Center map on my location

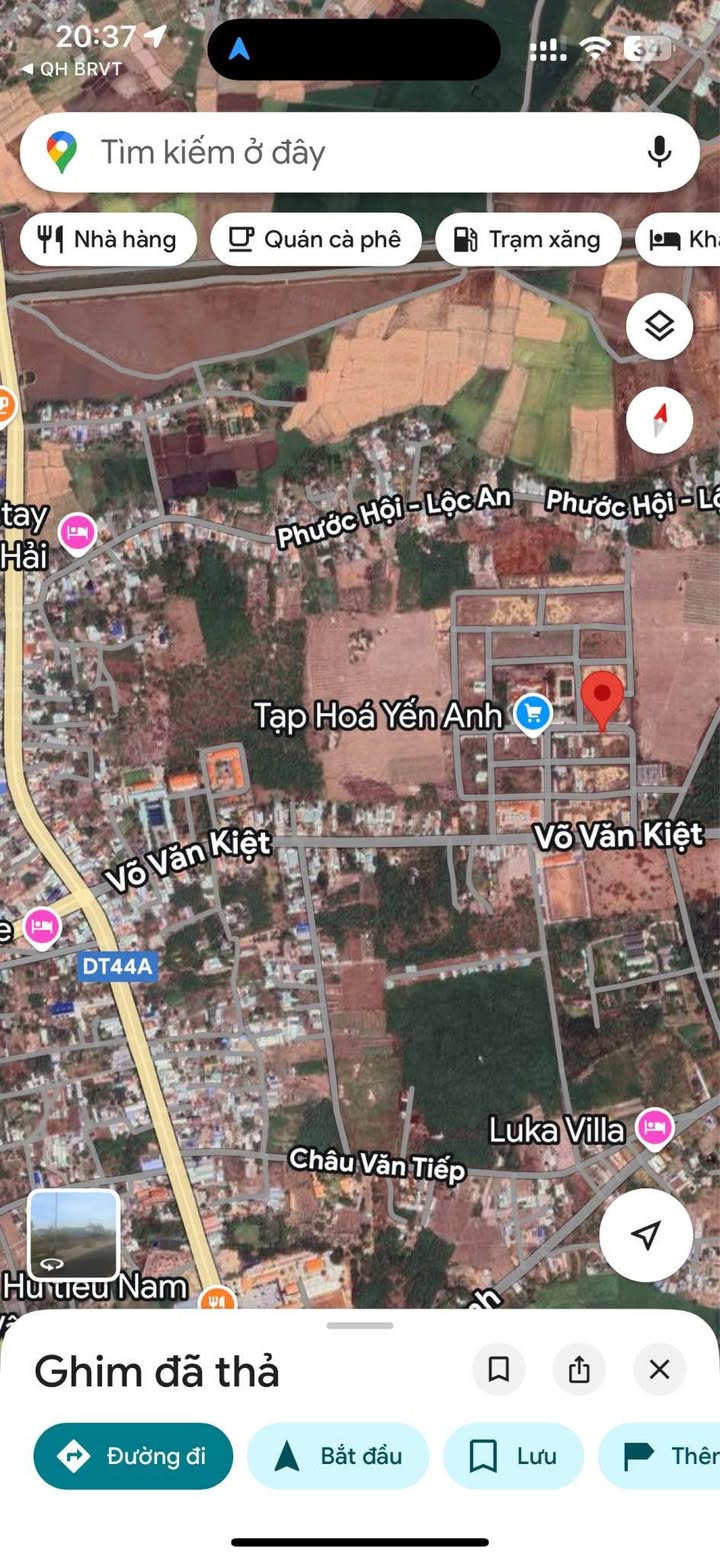(646, 1235)
